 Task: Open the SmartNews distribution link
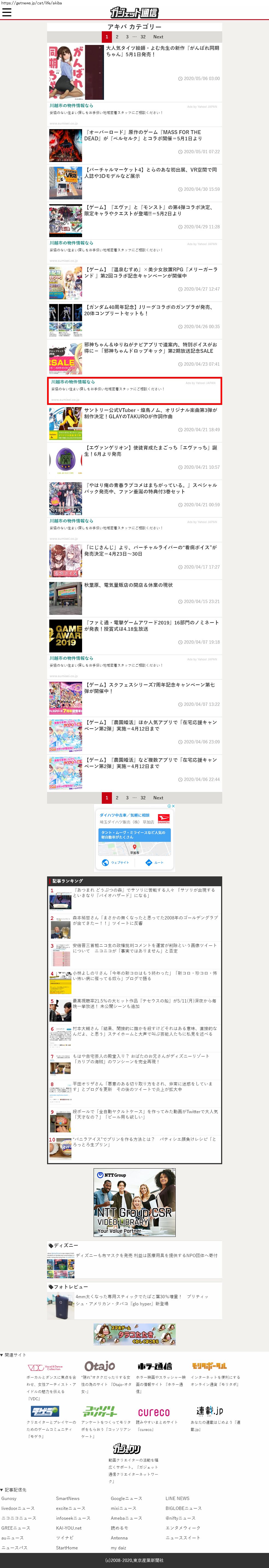(x=67, y=1499)
